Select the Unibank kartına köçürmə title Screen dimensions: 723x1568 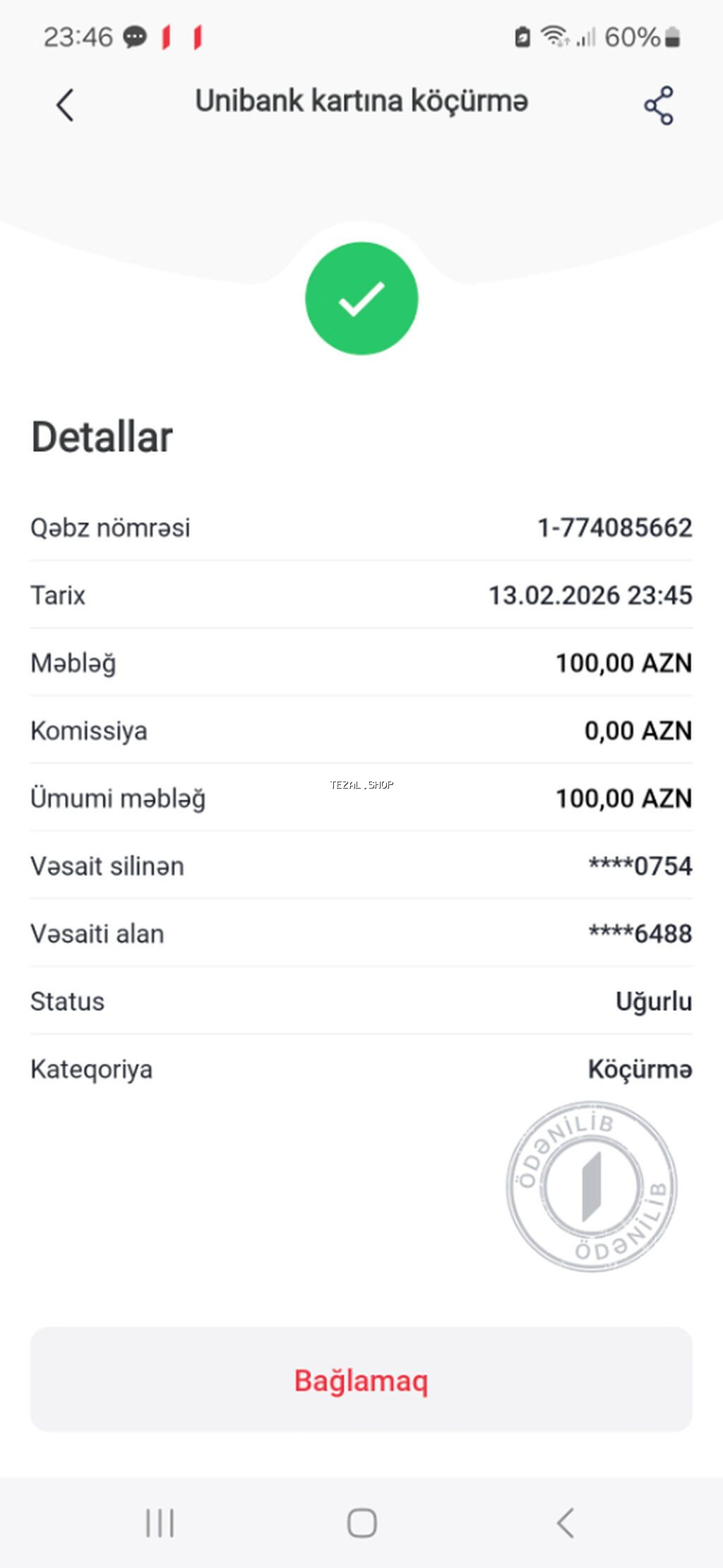point(361,101)
